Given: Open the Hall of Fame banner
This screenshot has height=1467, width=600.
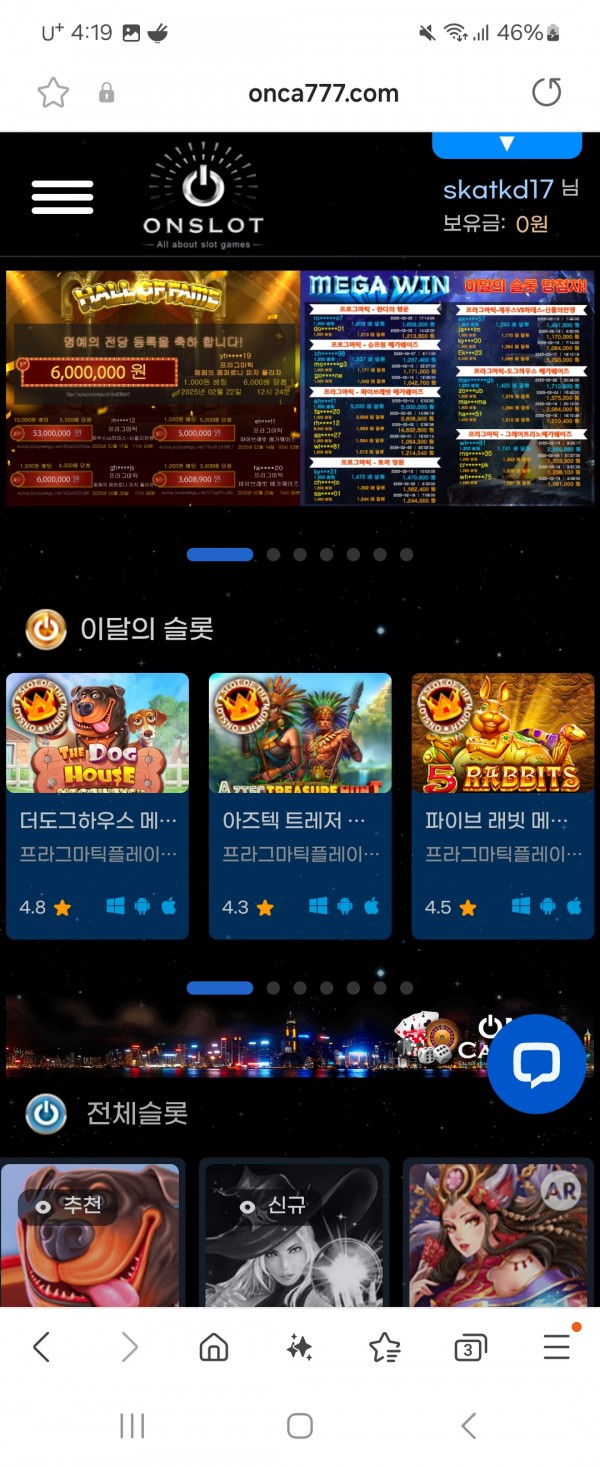Looking at the screenshot, I should (x=153, y=388).
